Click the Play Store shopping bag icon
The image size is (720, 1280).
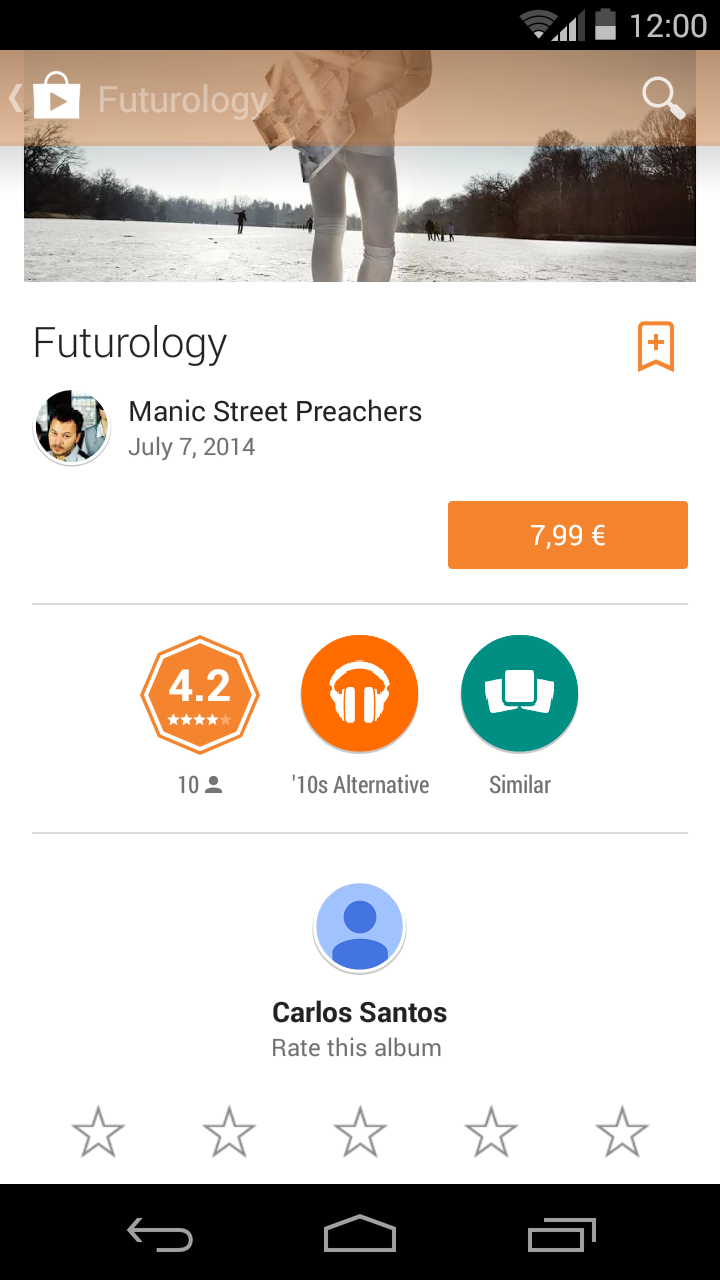(57, 97)
